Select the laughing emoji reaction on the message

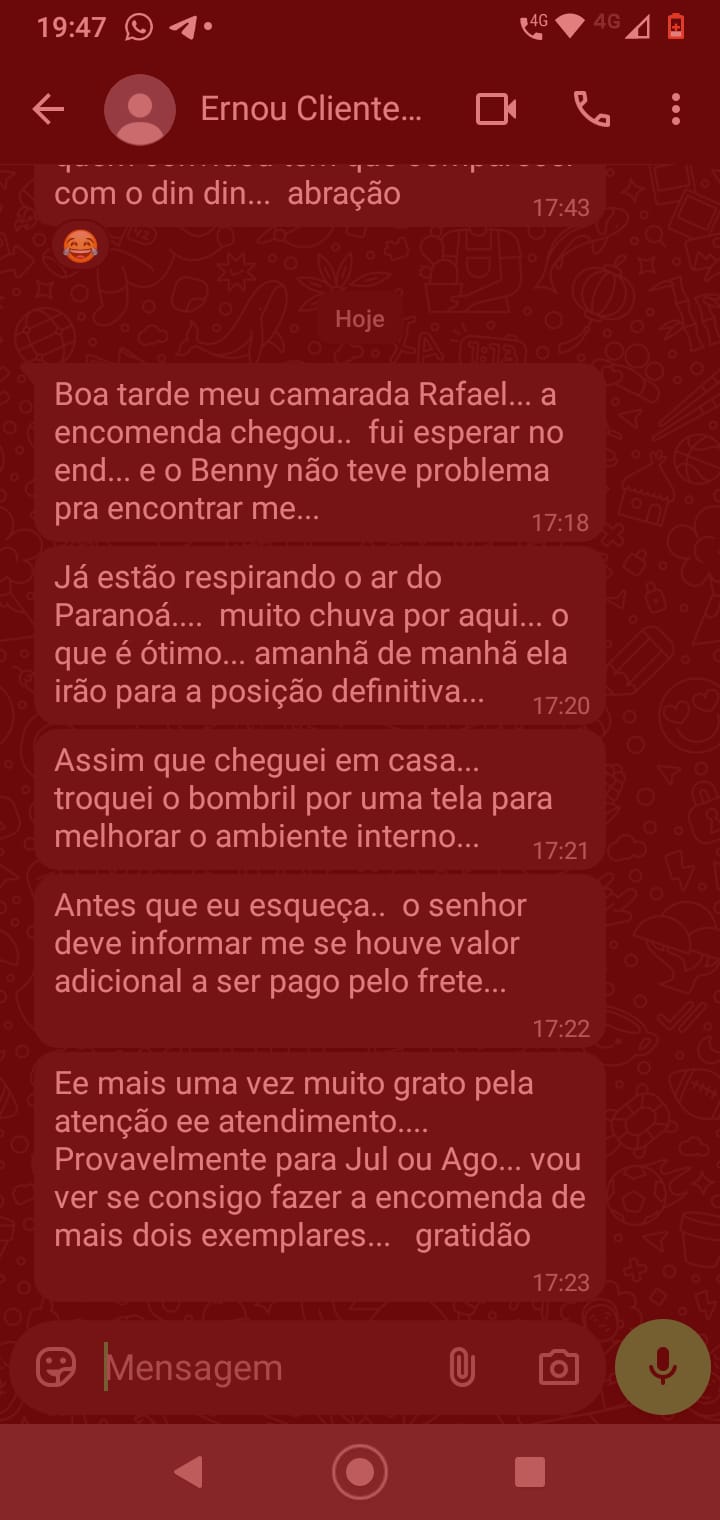[x=80, y=245]
